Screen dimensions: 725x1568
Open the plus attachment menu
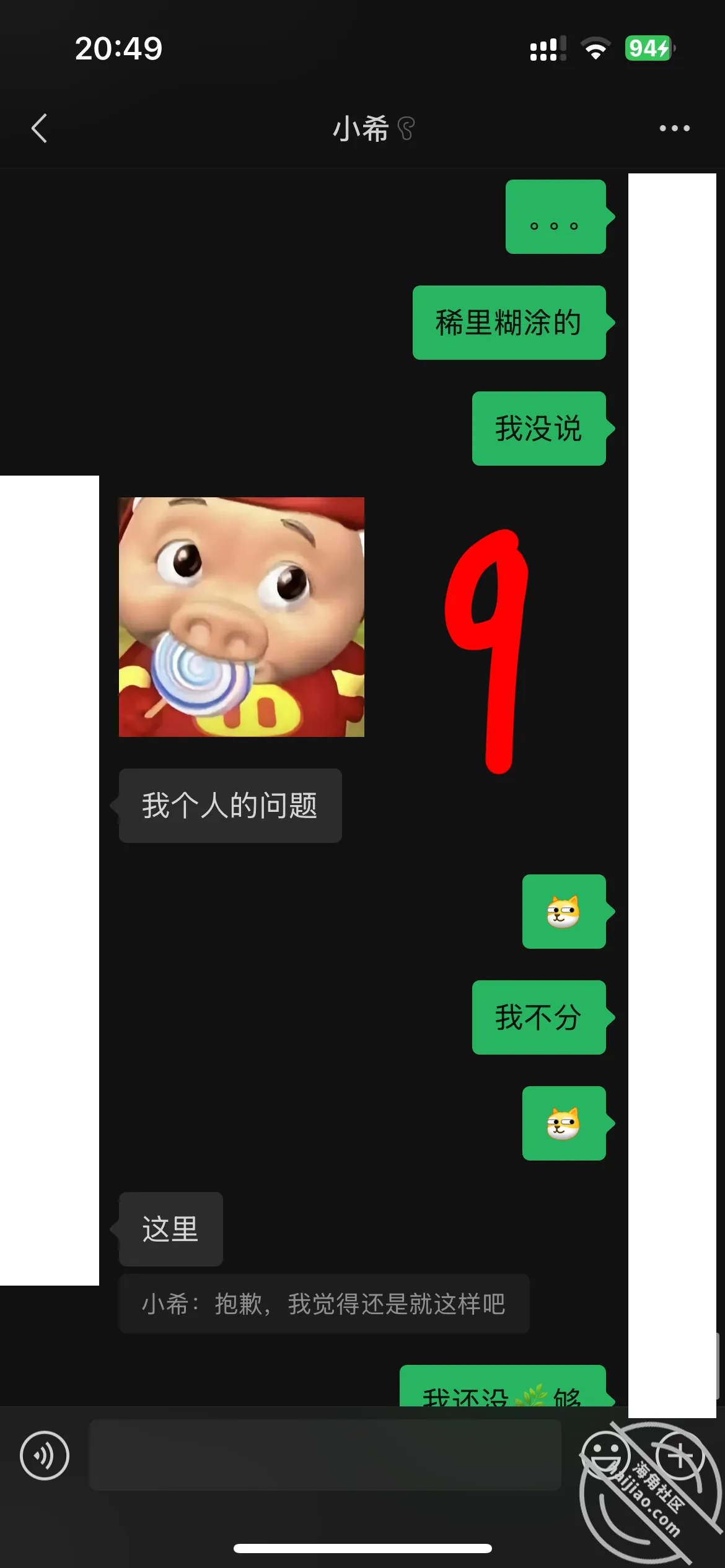tap(680, 1455)
